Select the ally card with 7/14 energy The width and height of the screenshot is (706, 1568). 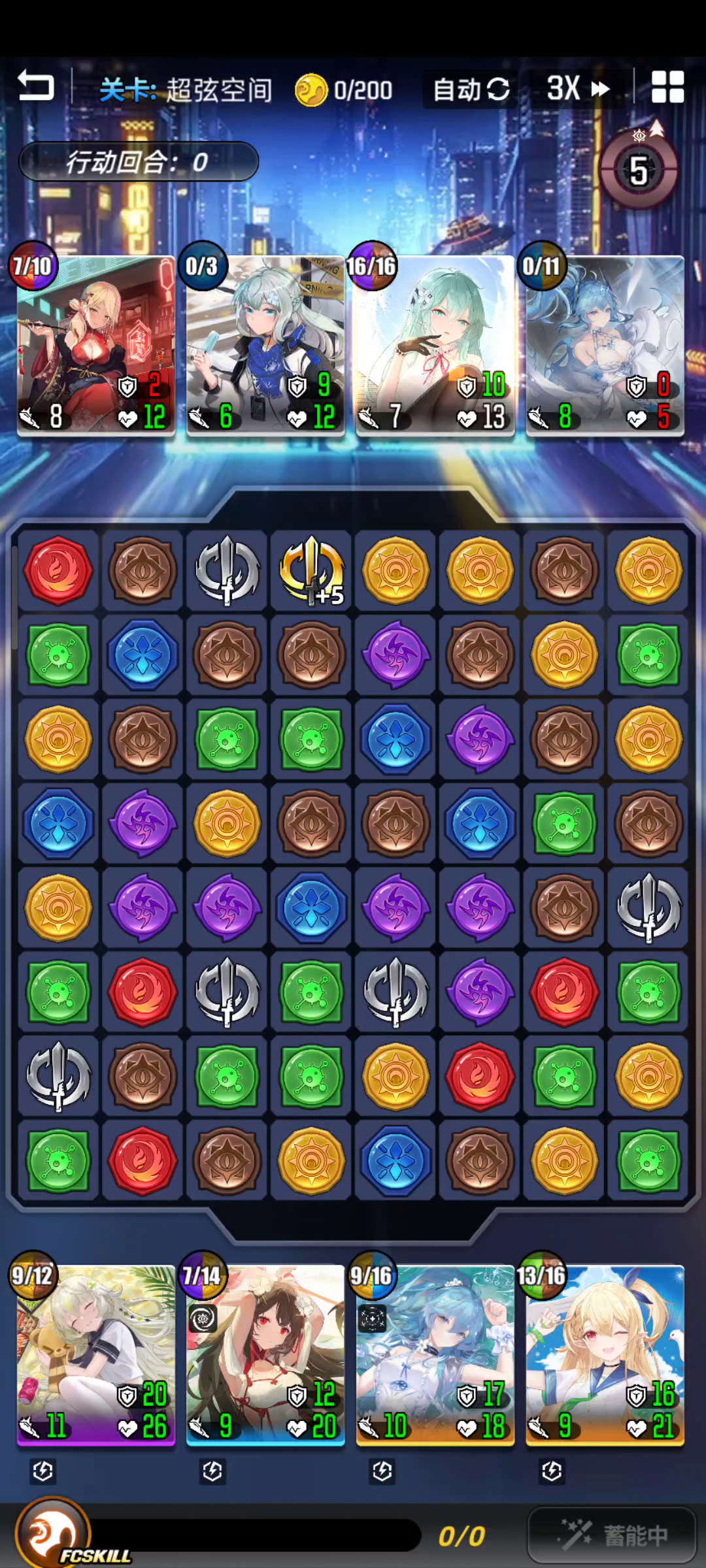(265, 1355)
